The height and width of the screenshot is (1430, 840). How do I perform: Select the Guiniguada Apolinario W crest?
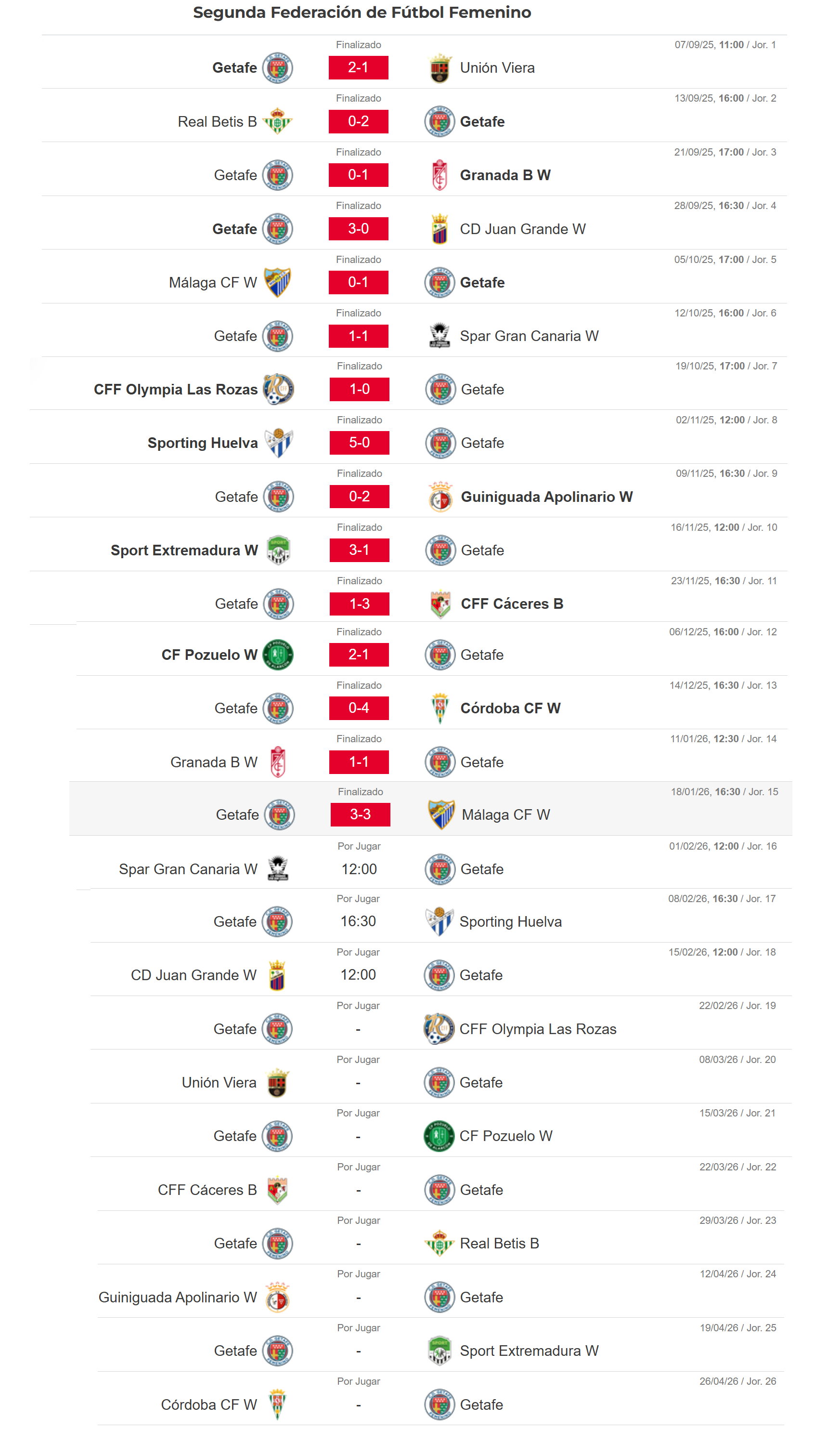[x=440, y=497]
